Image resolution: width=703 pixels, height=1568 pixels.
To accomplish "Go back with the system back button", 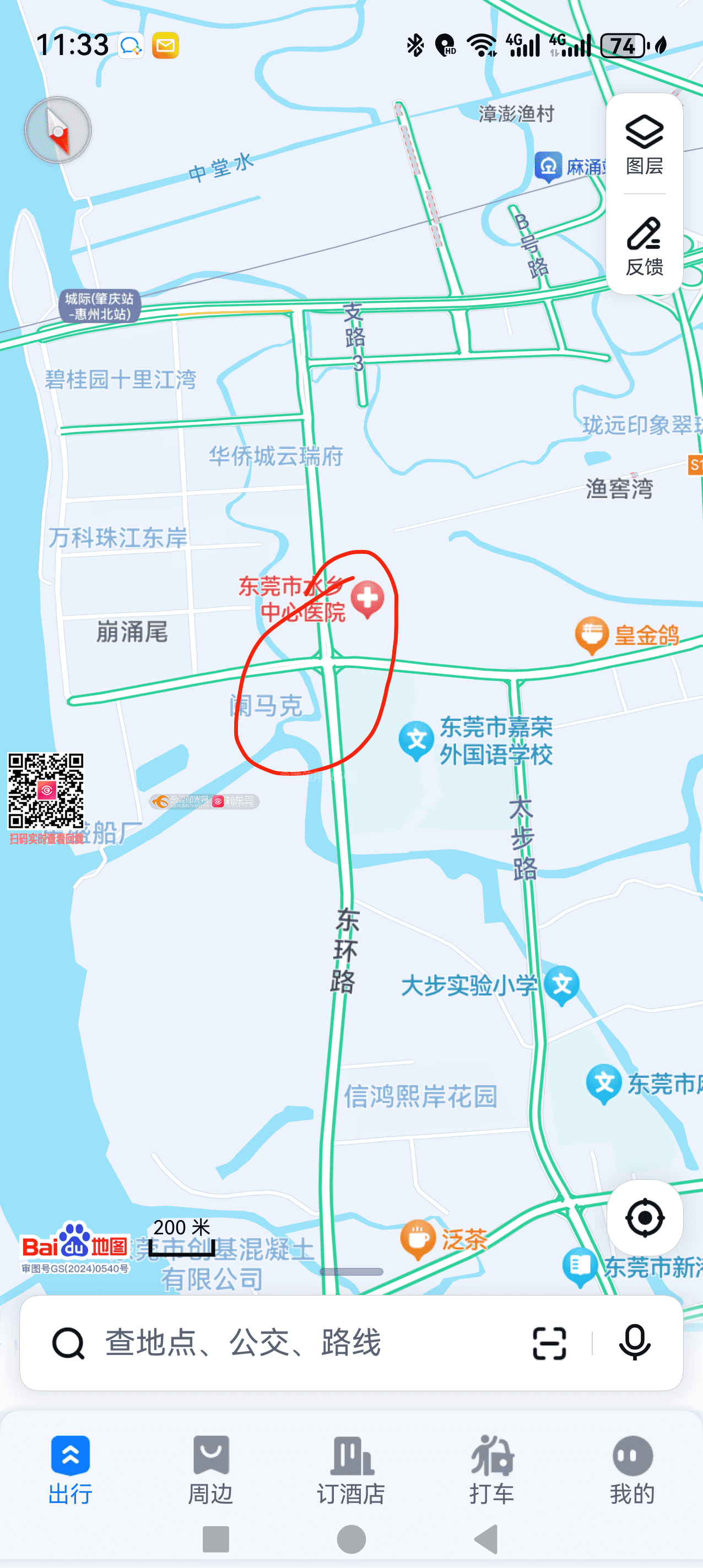I will [486, 1539].
